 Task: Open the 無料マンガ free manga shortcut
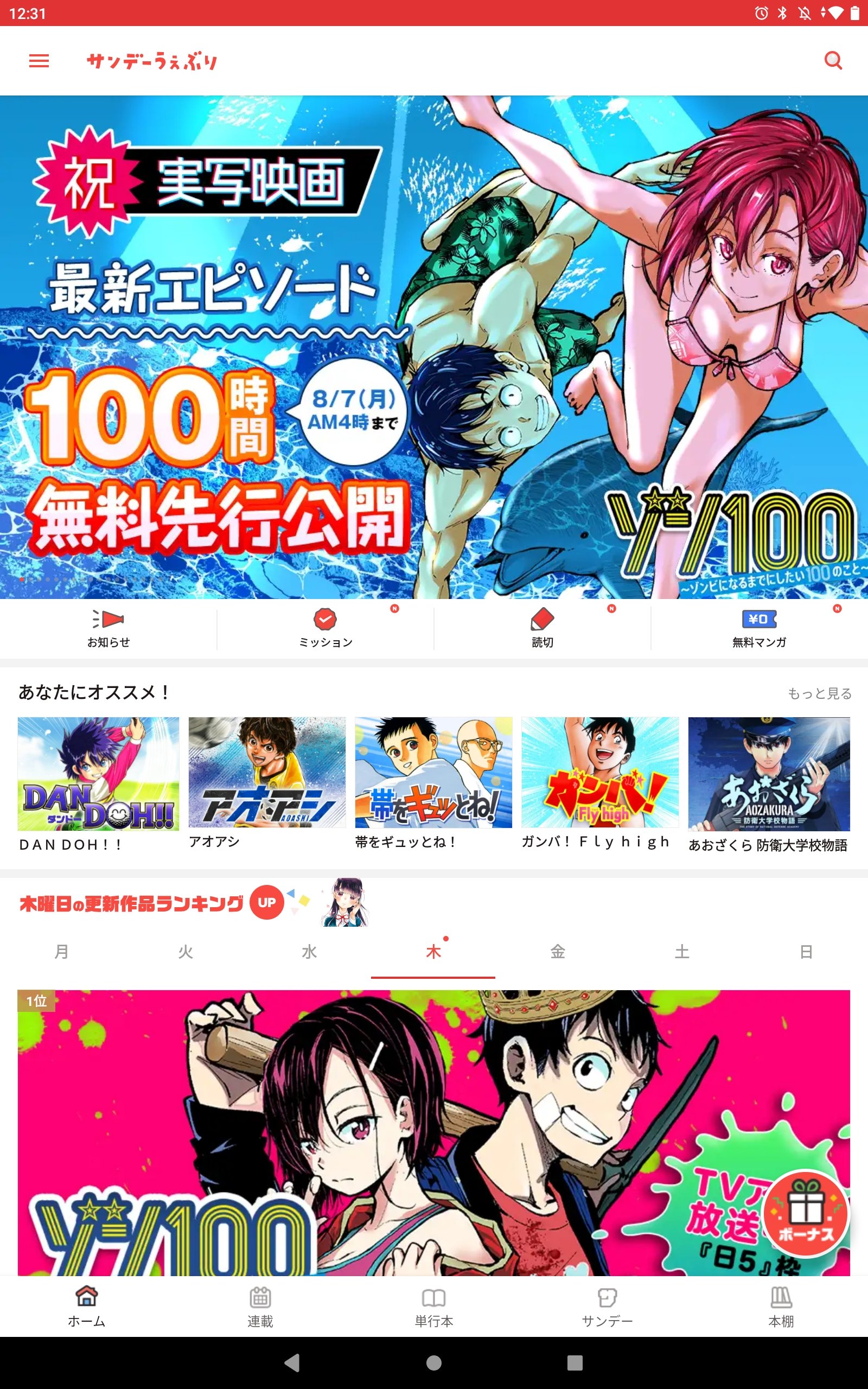click(x=759, y=628)
